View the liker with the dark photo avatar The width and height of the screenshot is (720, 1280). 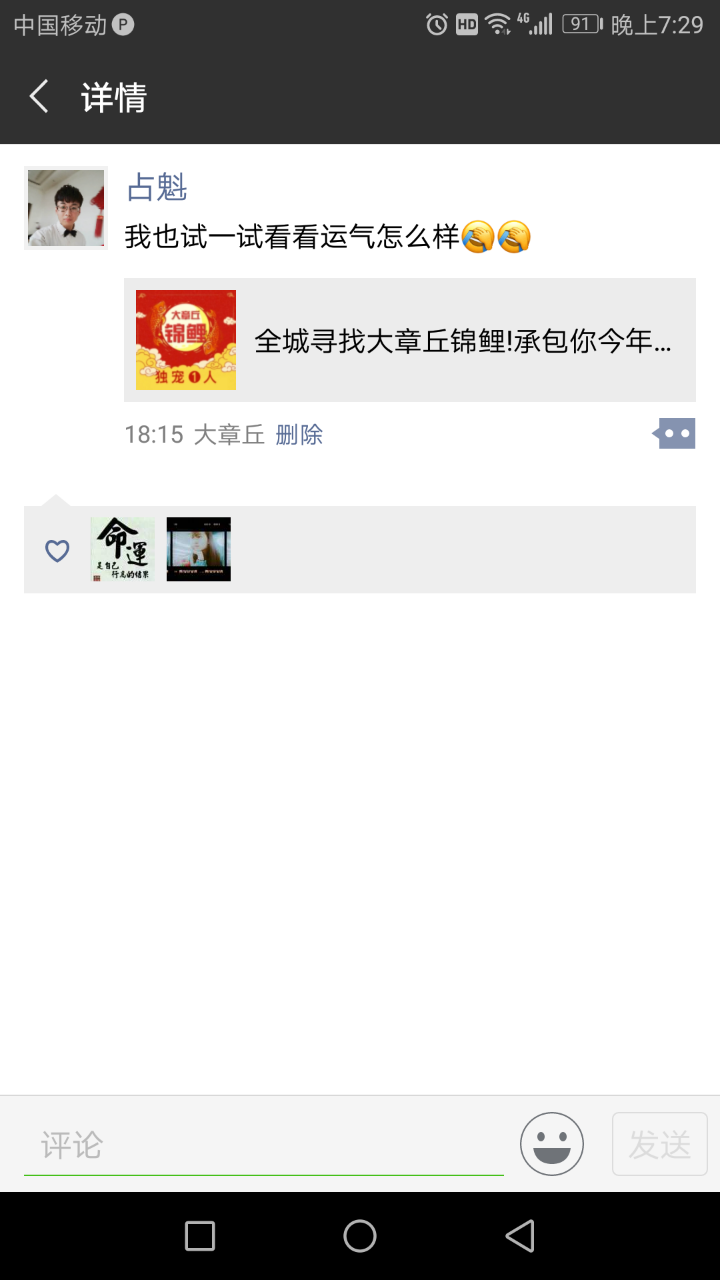click(199, 549)
